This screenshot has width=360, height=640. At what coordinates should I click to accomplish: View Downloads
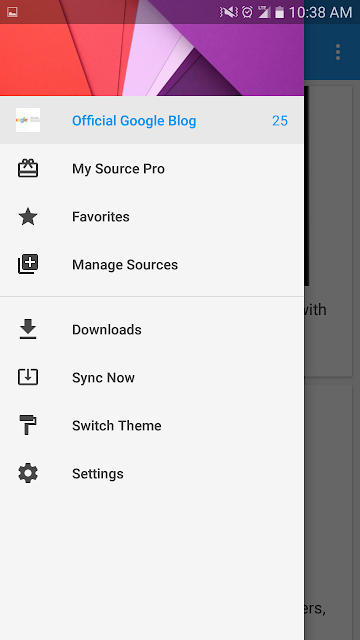point(152,329)
